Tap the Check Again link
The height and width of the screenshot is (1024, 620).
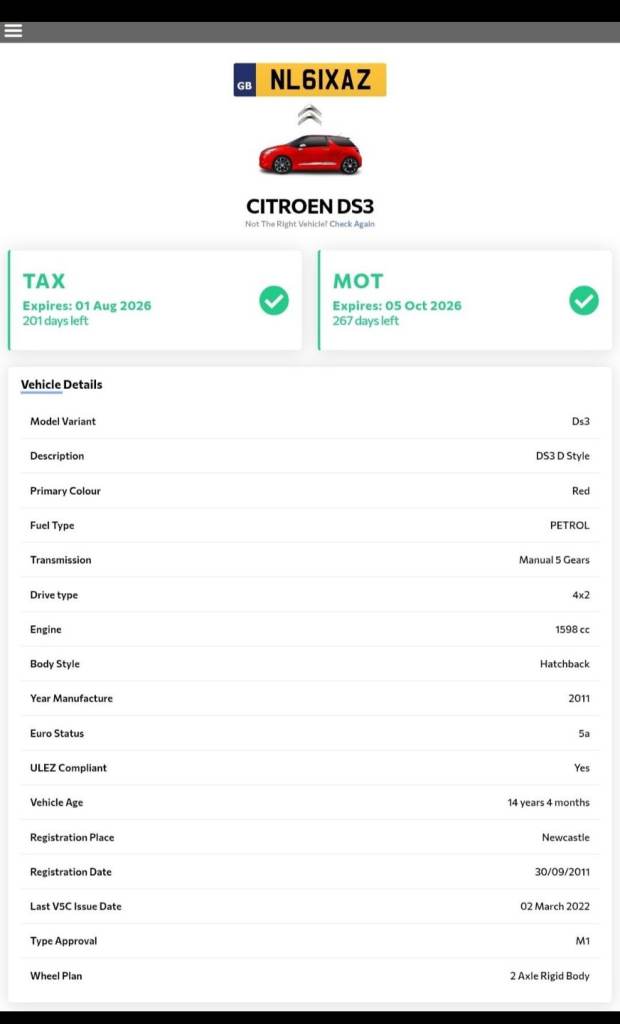pyautogui.click(x=352, y=224)
